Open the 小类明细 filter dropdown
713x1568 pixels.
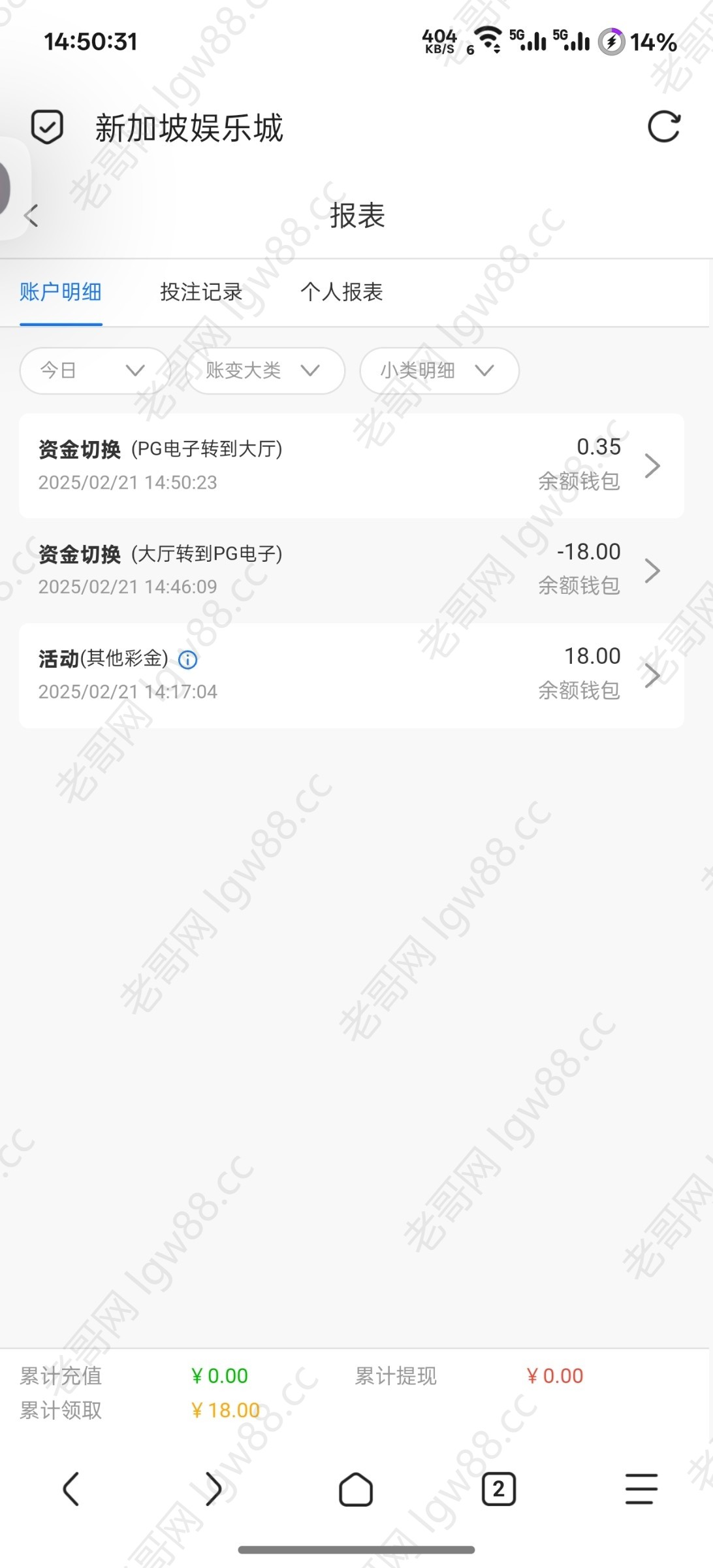point(439,370)
